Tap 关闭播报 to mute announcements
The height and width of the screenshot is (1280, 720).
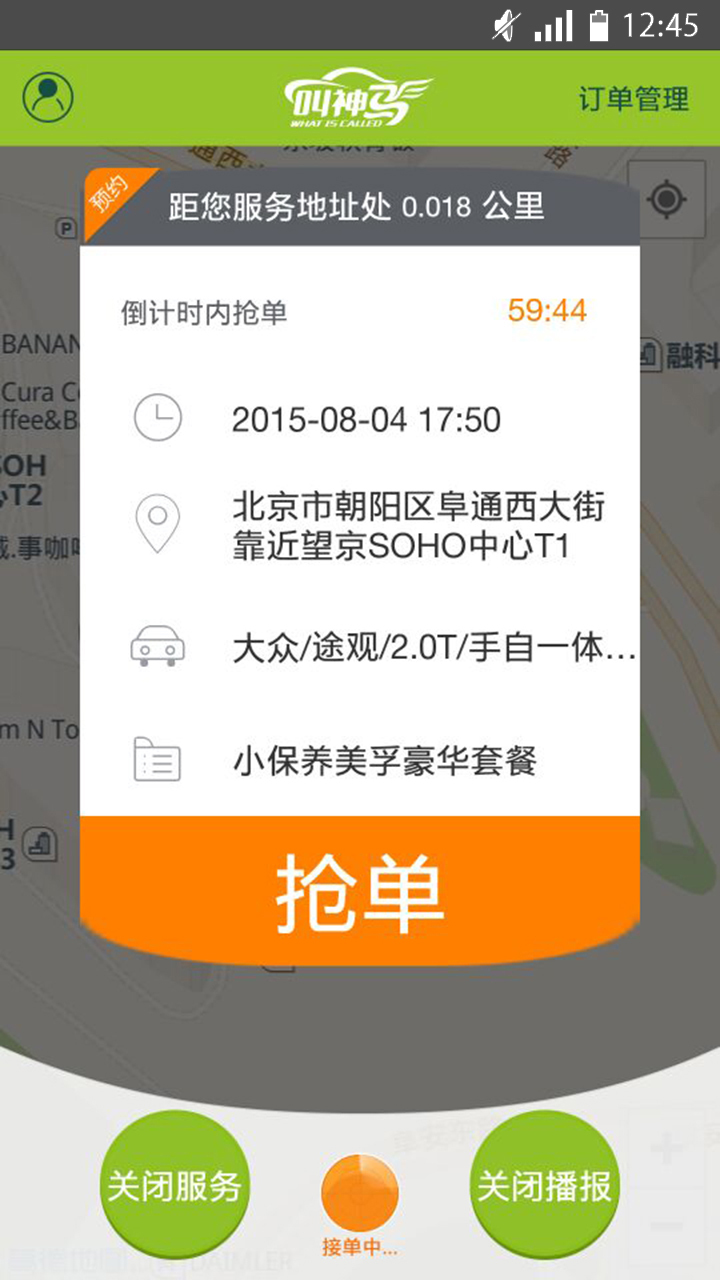click(x=545, y=1186)
